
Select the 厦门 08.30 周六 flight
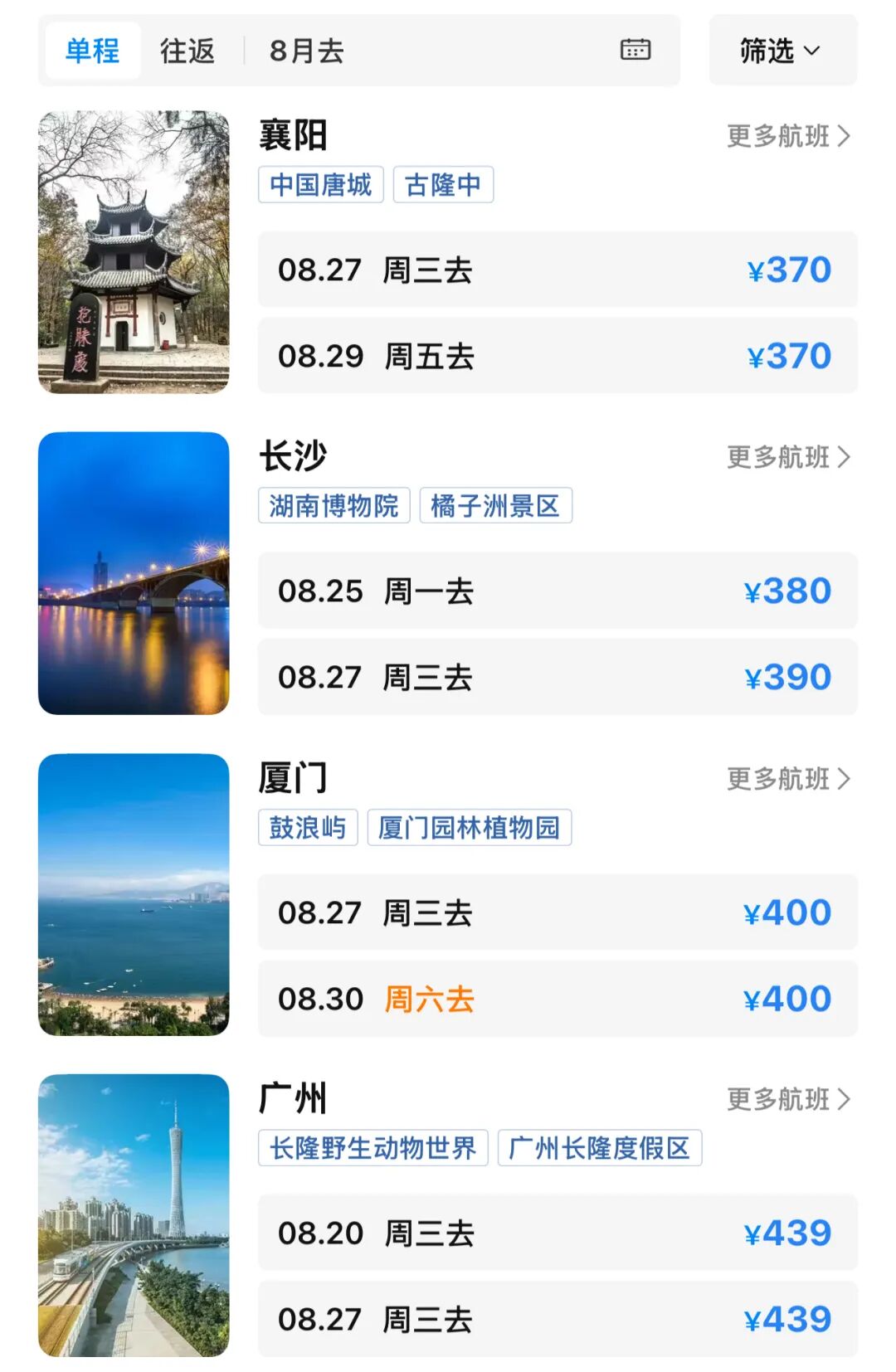tap(557, 1000)
